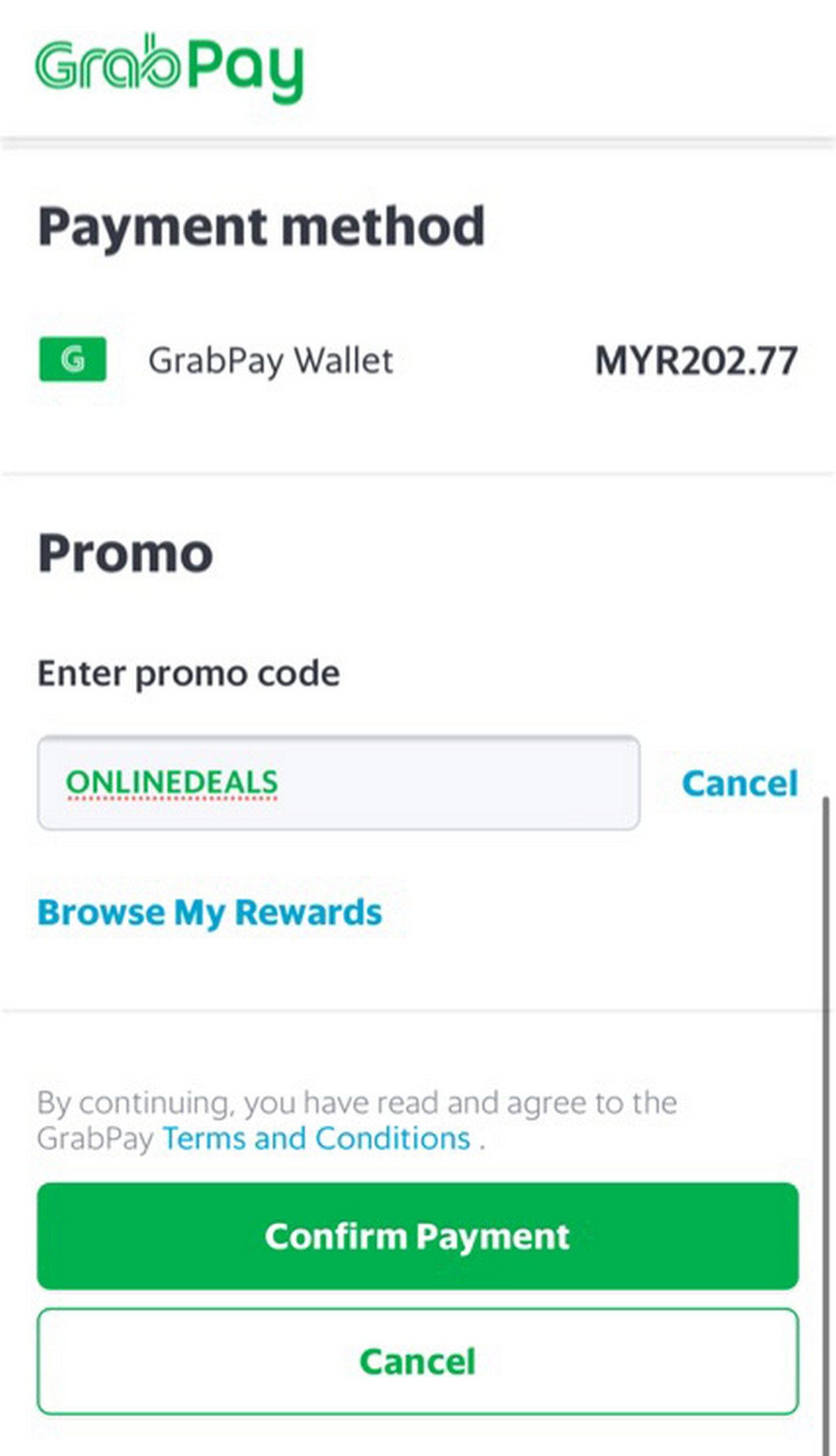Confirm Payment with the green button
836x1456 pixels.
417,1236
